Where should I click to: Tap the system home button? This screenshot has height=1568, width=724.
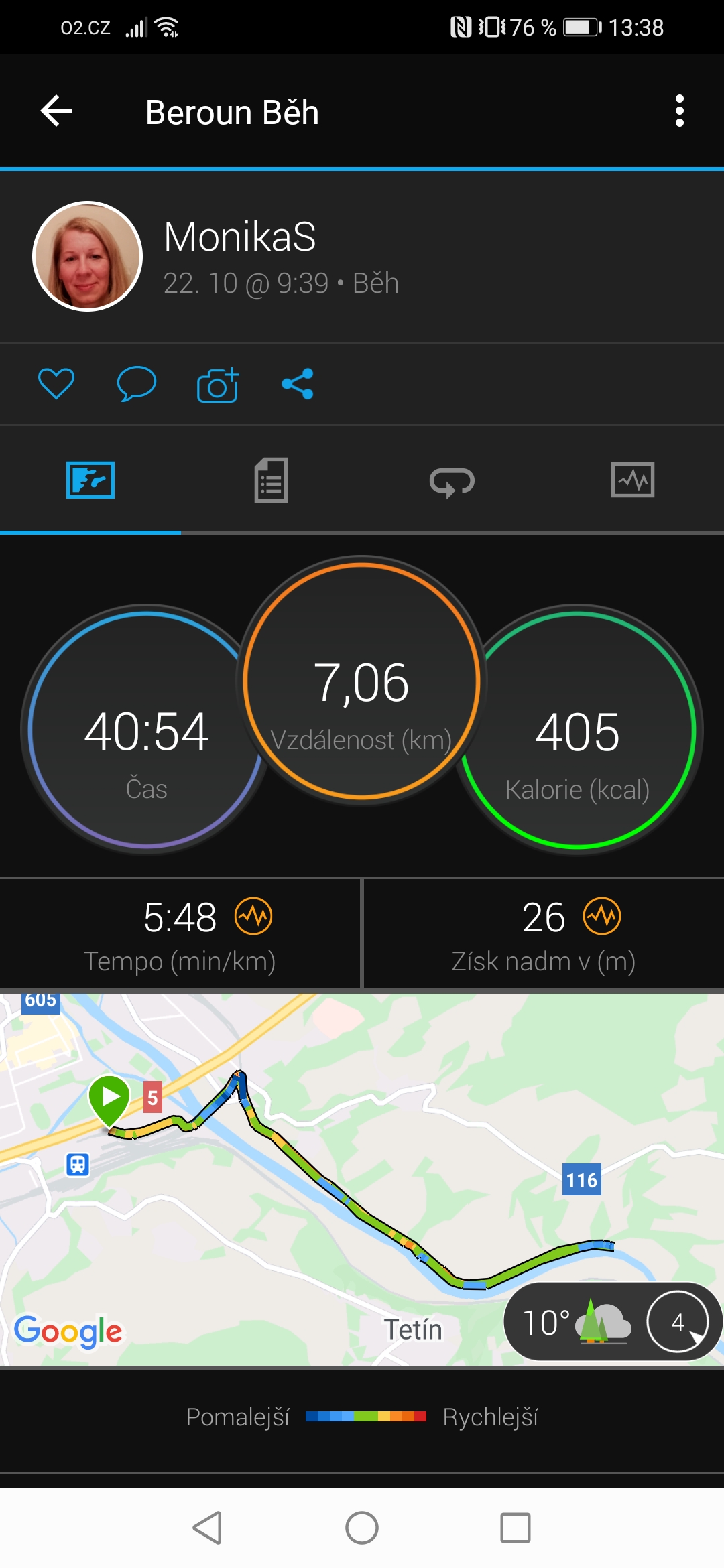(362, 1528)
